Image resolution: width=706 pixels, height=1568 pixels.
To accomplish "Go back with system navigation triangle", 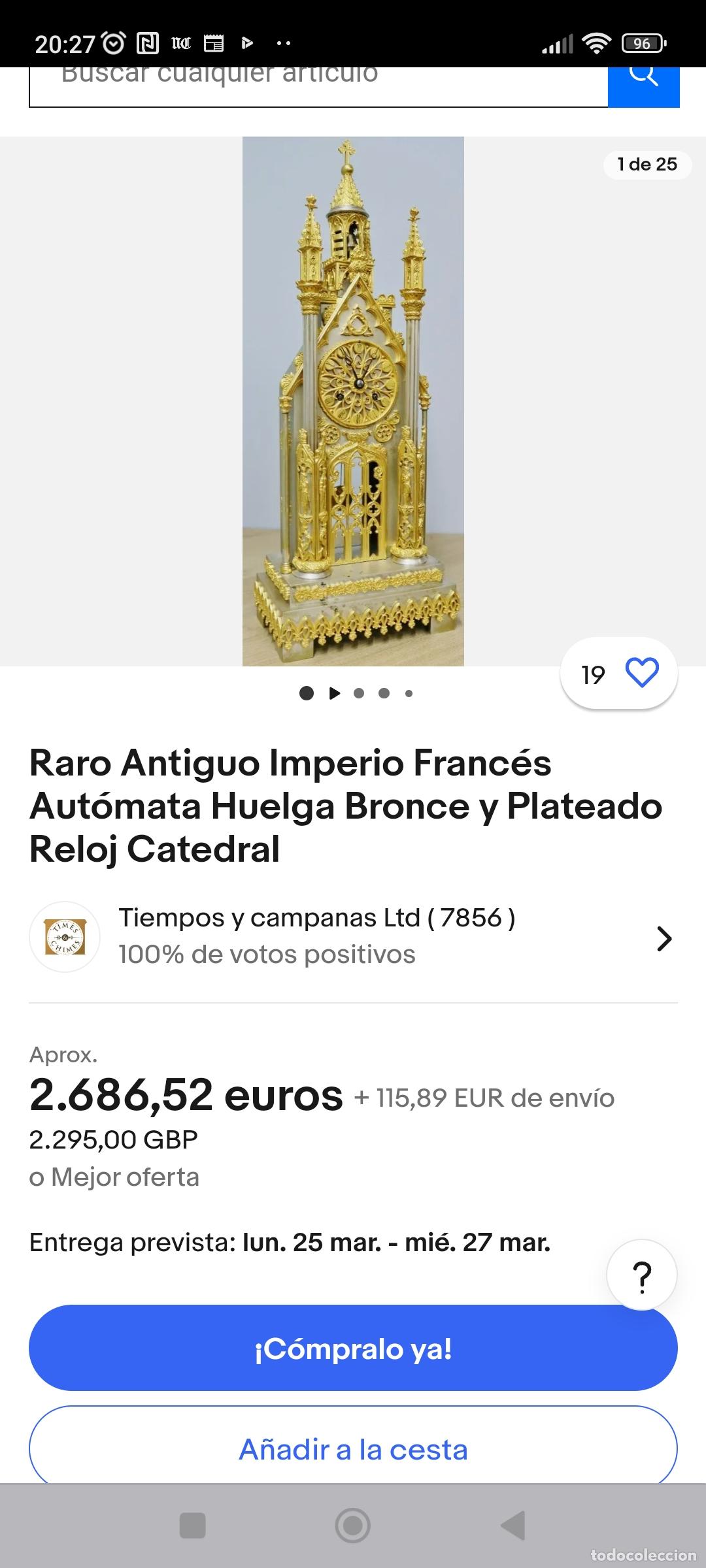I will (x=513, y=1526).
